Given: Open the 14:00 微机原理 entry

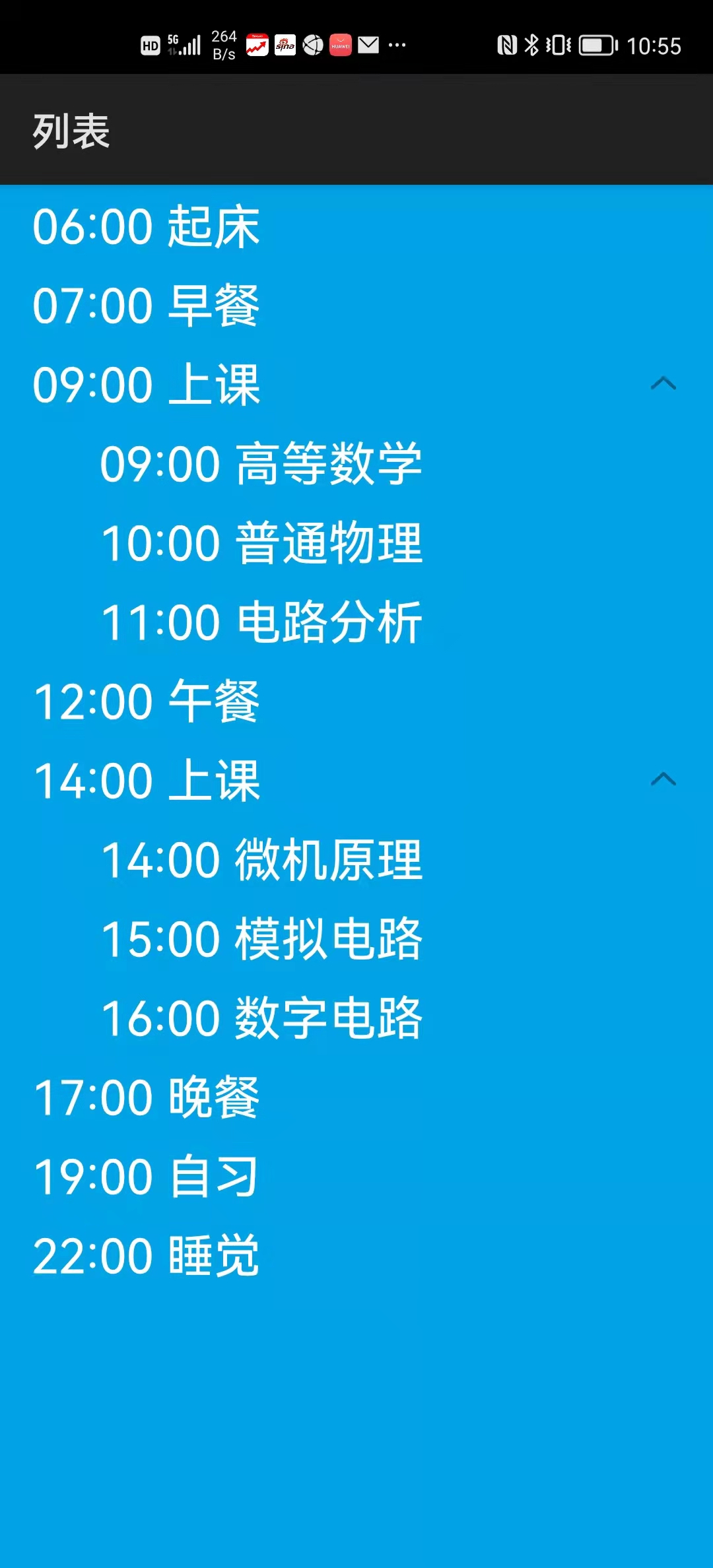Looking at the screenshot, I should pos(356,860).
